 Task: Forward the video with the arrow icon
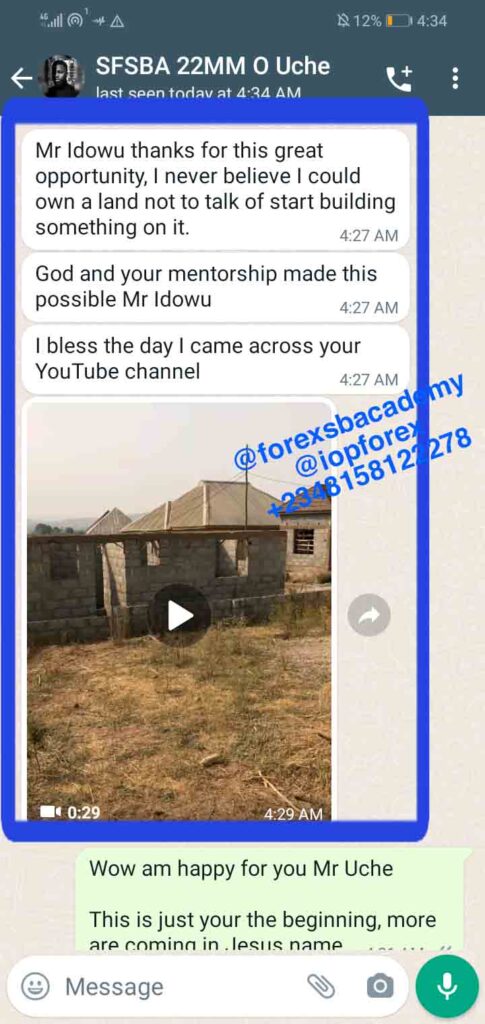pyautogui.click(x=369, y=615)
